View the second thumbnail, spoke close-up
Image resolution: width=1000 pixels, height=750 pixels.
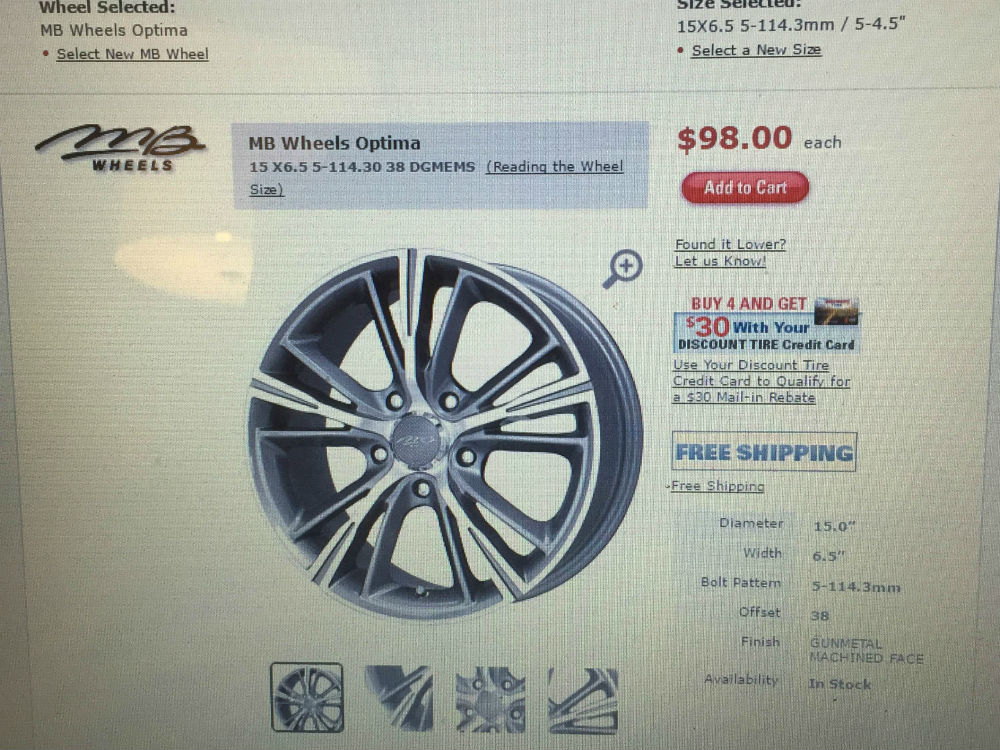click(x=399, y=698)
